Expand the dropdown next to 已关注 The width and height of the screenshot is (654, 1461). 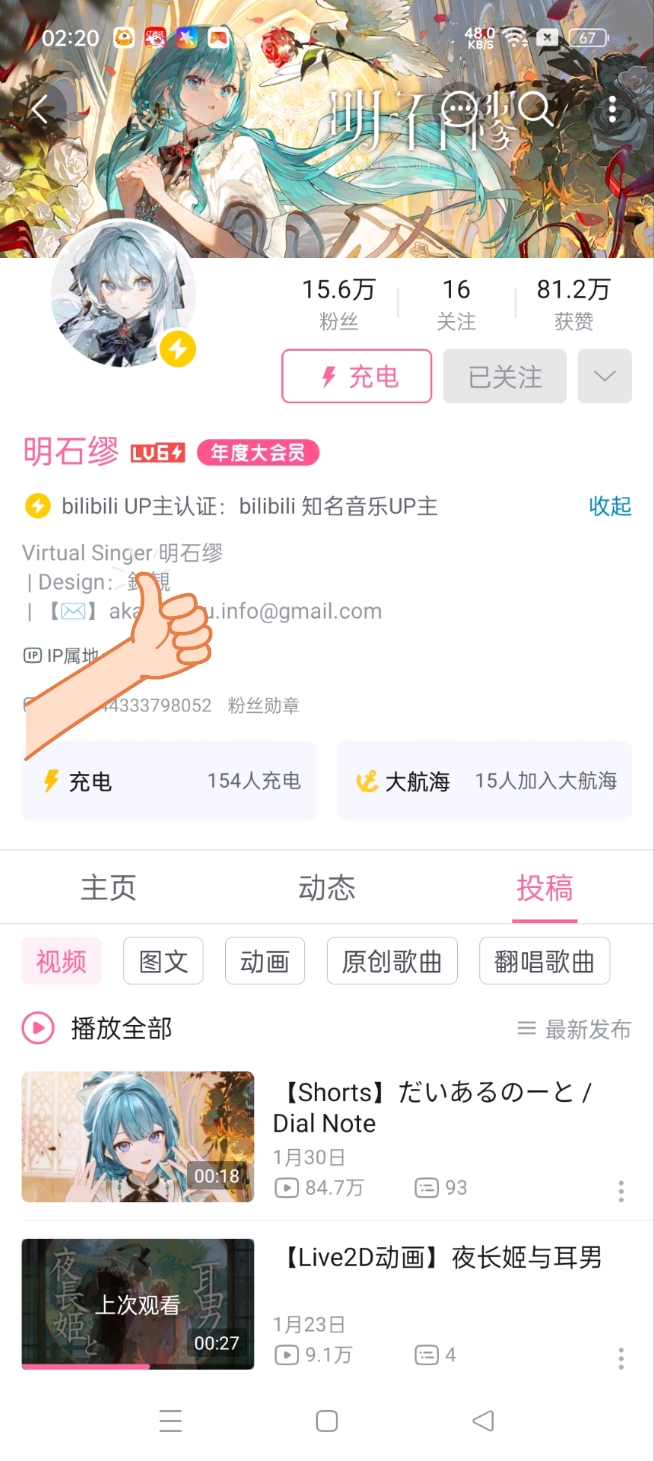(x=604, y=376)
